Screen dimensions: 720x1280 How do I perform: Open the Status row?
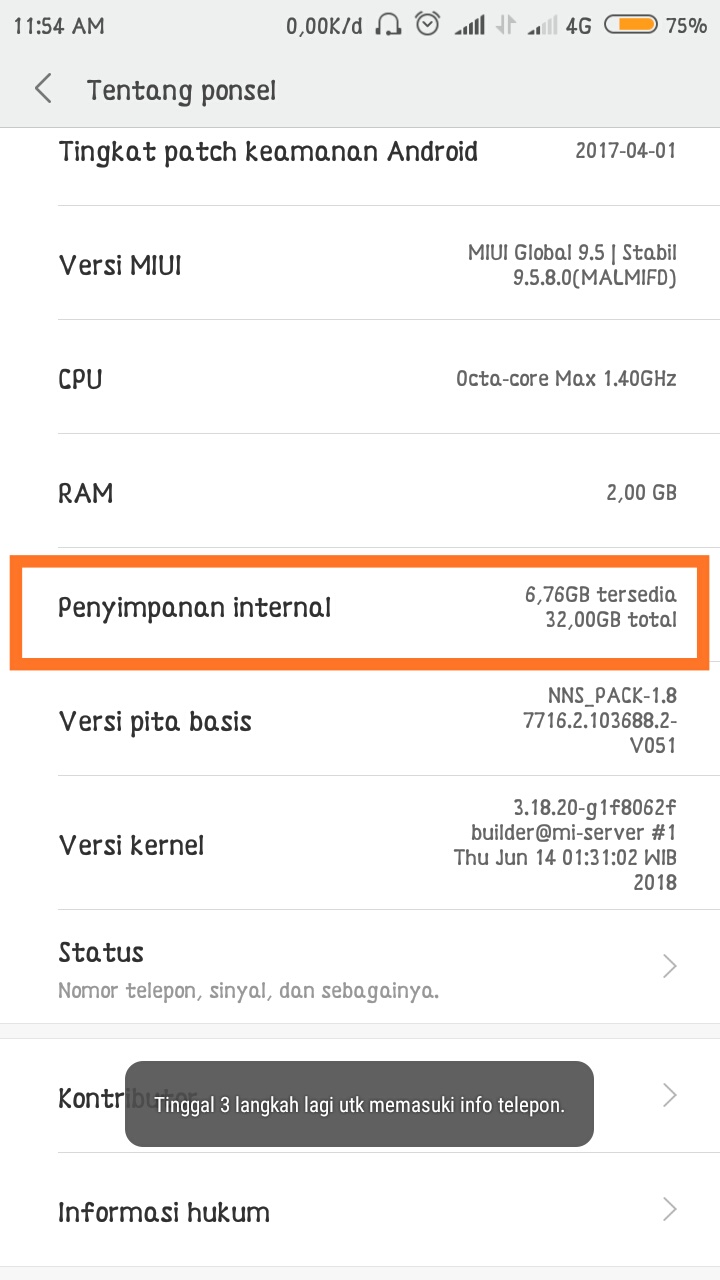pyautogui.click(x=360, y=966)
